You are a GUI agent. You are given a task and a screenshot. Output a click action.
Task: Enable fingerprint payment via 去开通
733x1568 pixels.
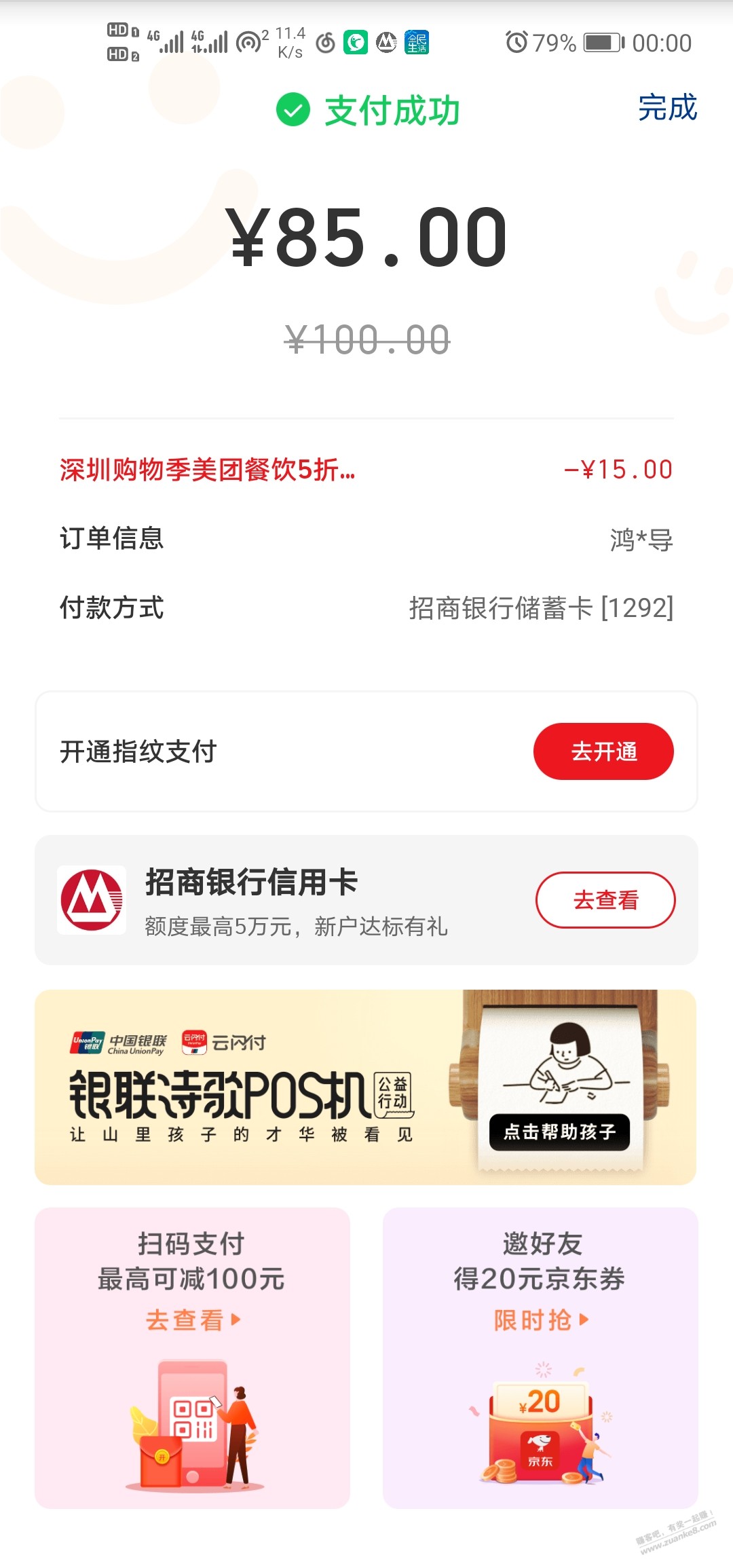pos(603,751)
